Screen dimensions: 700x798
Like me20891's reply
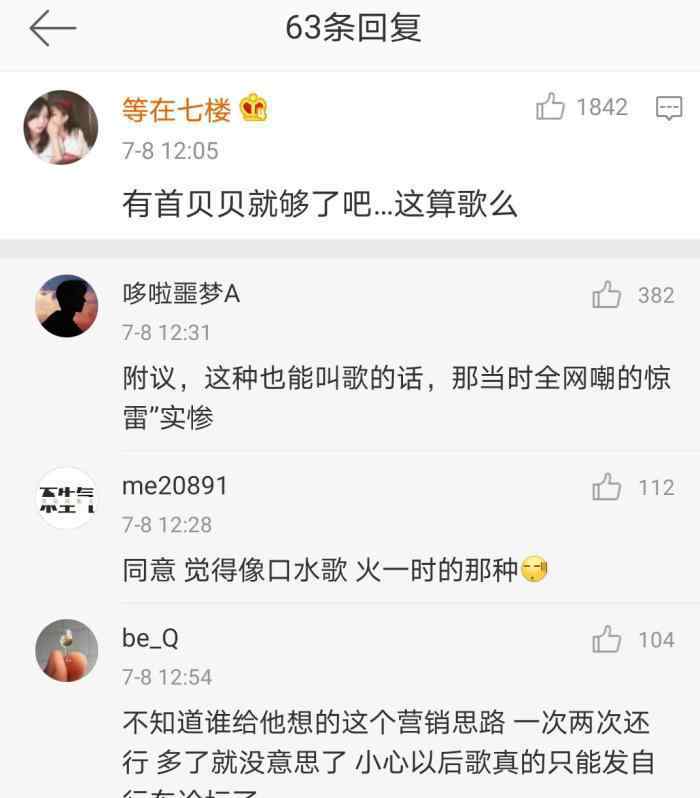click(x=607, y=488)
